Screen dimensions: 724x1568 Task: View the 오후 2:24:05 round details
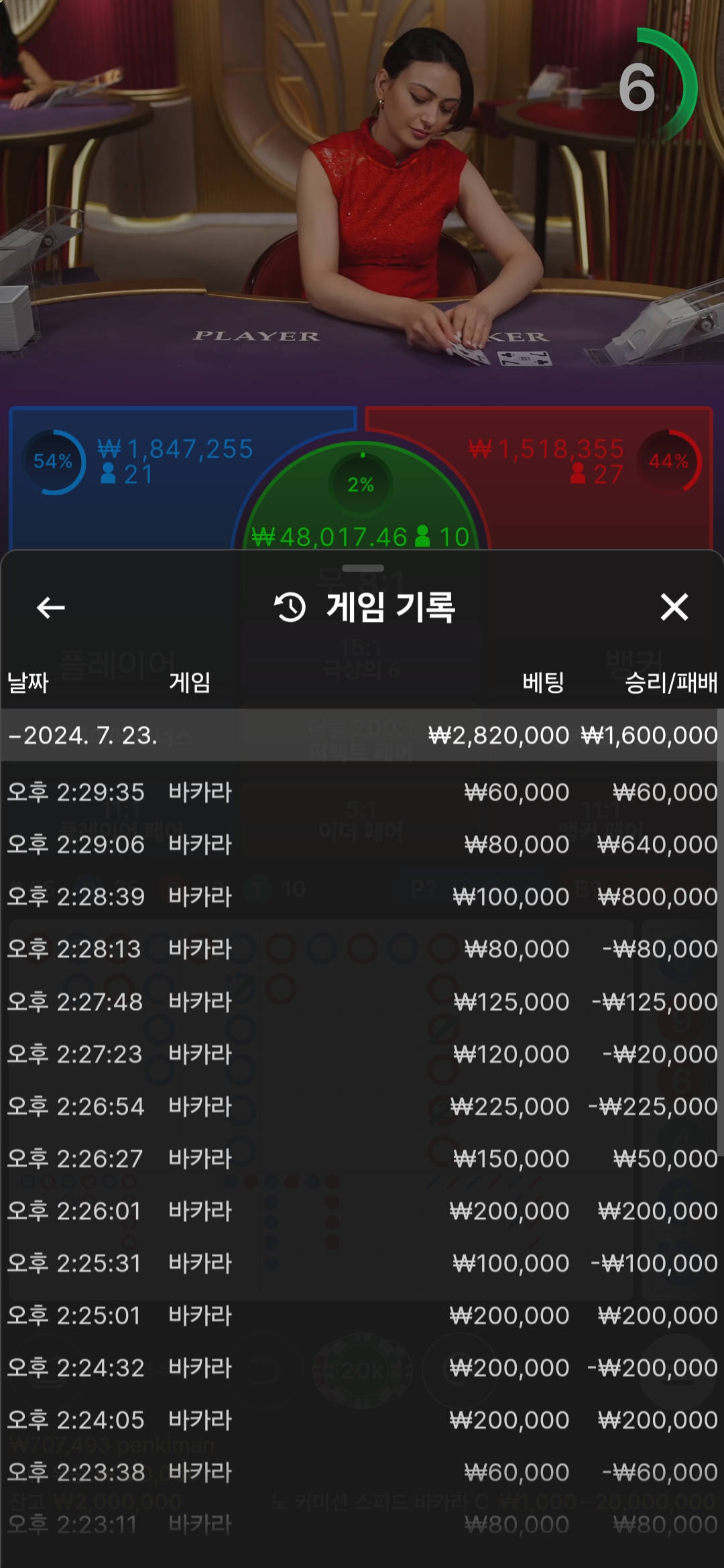pyautogui.click(x=362, y=1420)
